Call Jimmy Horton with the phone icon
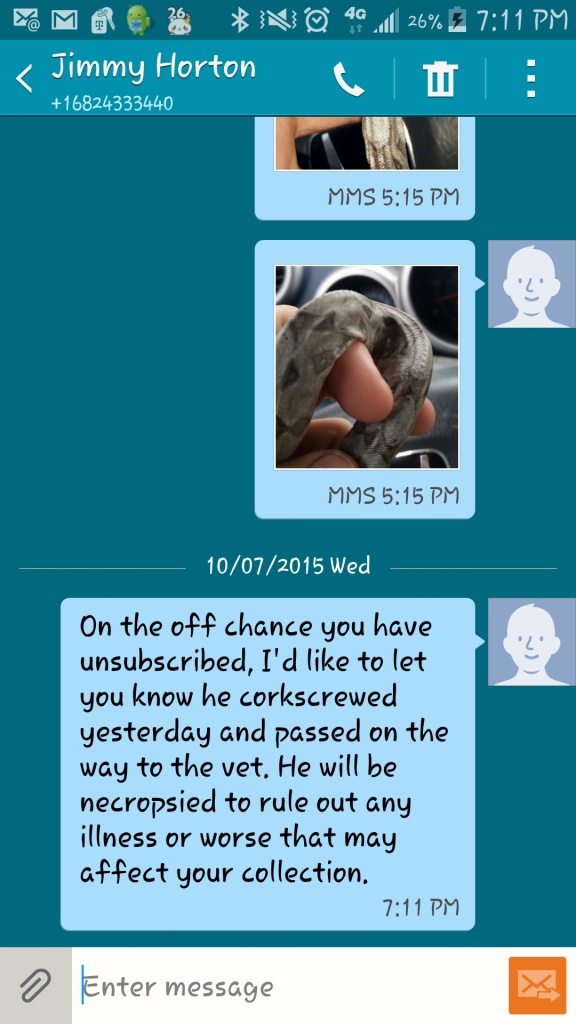The image size is (576, 1024). coord(348,79)
